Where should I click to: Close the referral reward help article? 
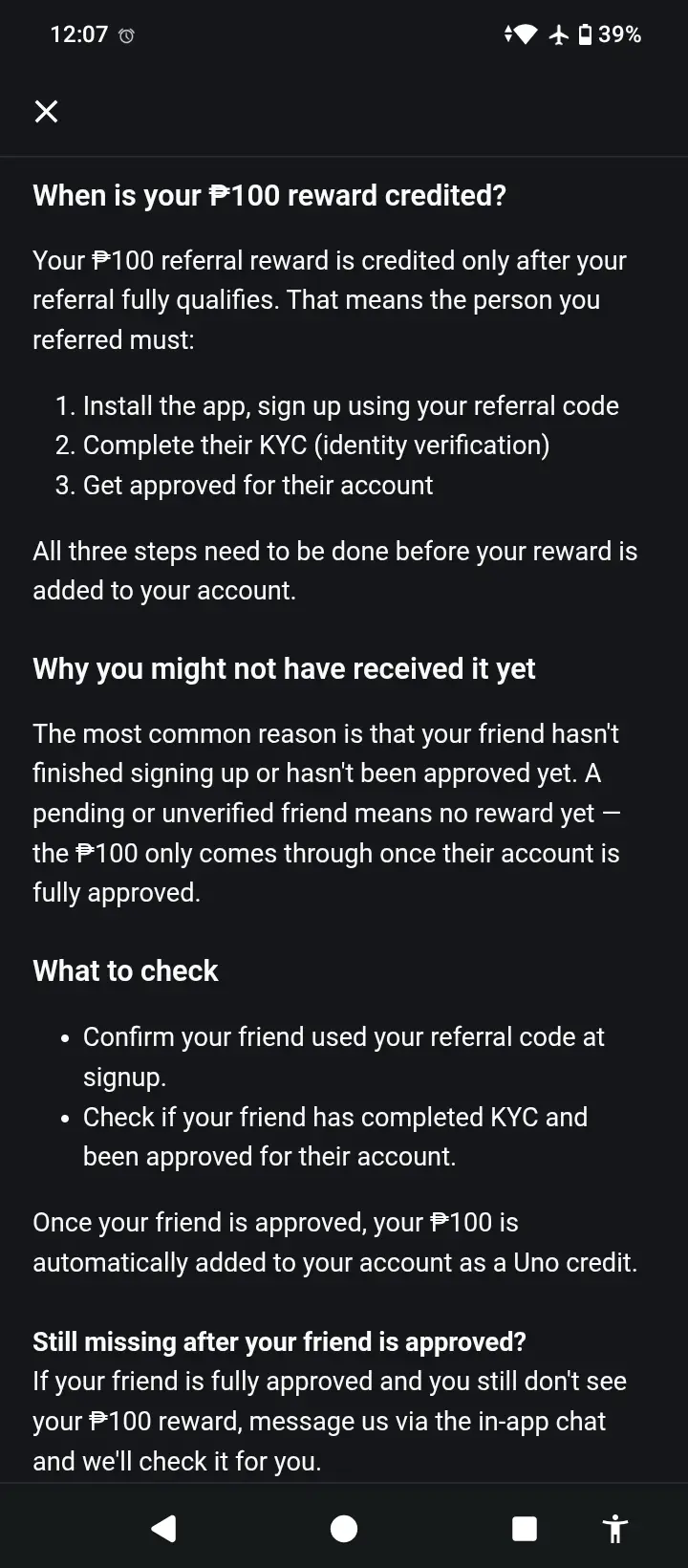click(x=46, y=112)
